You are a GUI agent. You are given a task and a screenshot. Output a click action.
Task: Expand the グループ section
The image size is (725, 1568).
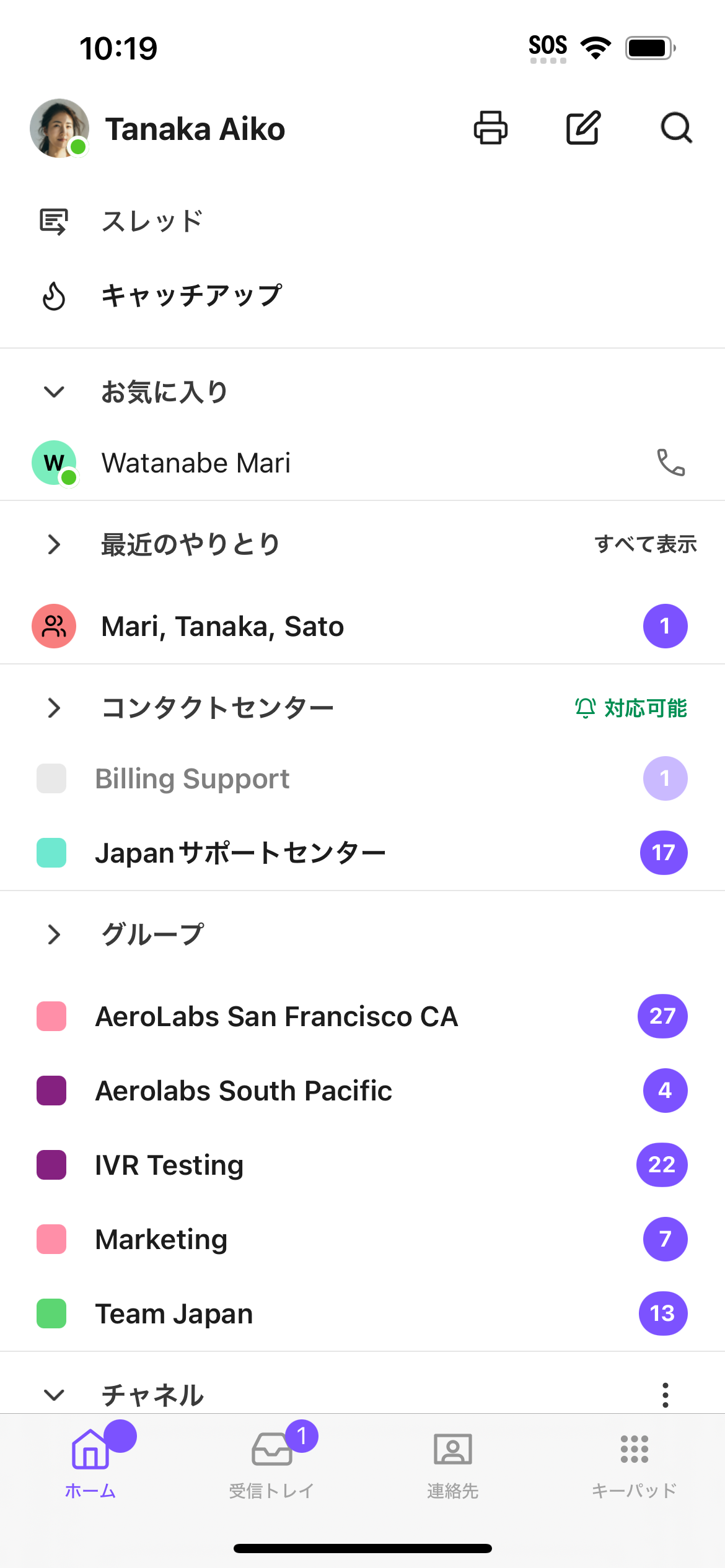pos(53,935)
